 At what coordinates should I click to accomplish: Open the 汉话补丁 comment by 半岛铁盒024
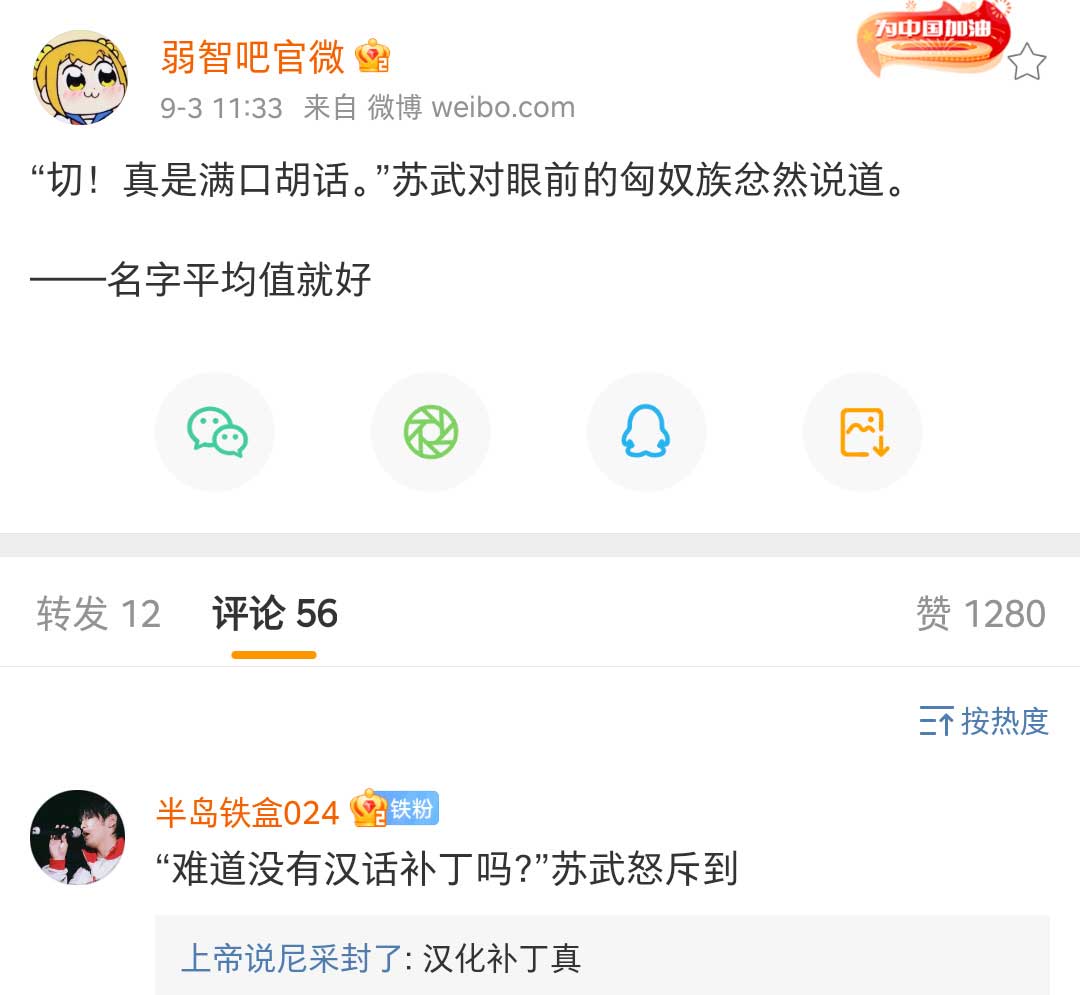(448, 869)
